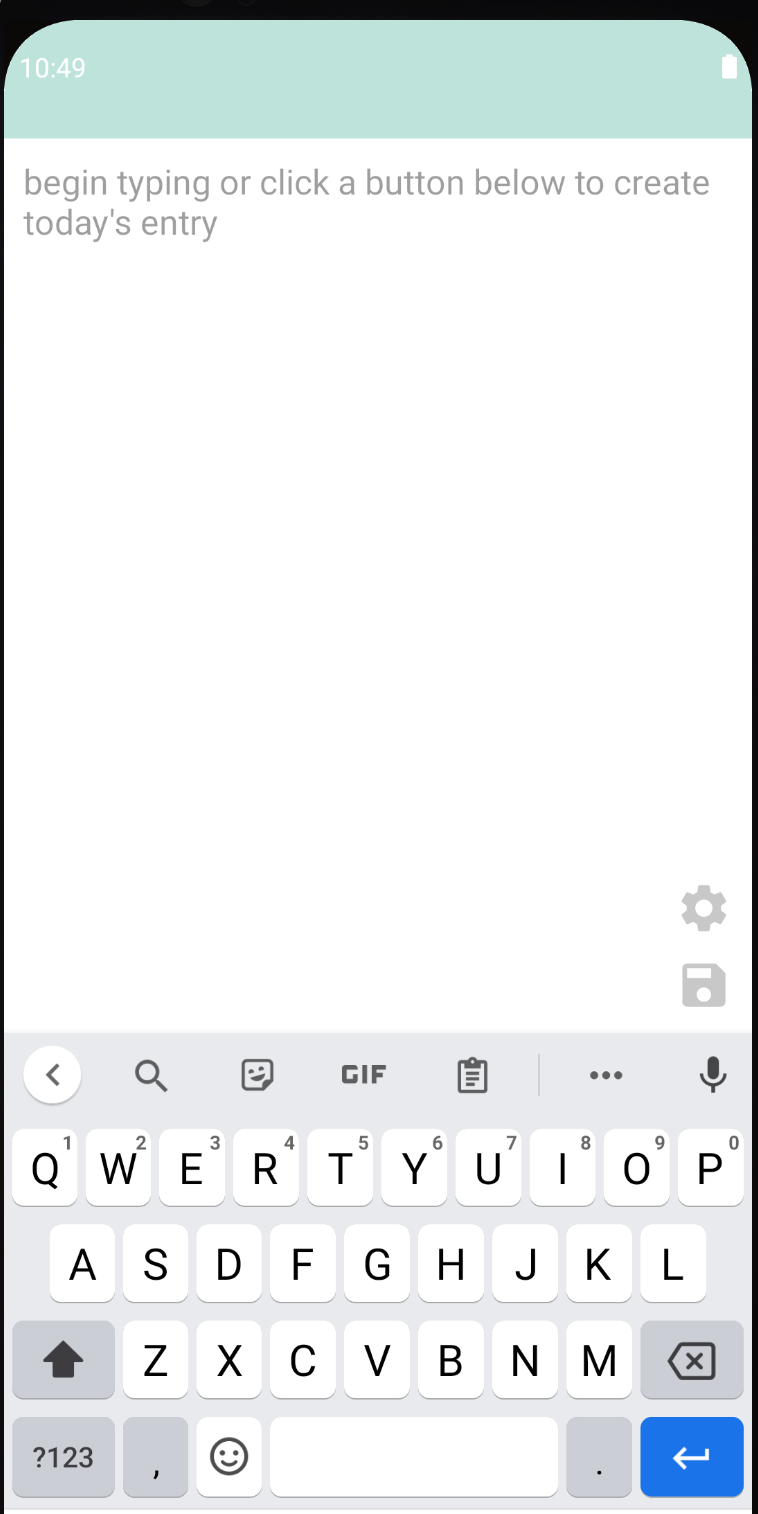Open the sticker picker on the keyboard
Image resolution: width=758 pixels, height=1514 pixels.
pos(257,1075)
